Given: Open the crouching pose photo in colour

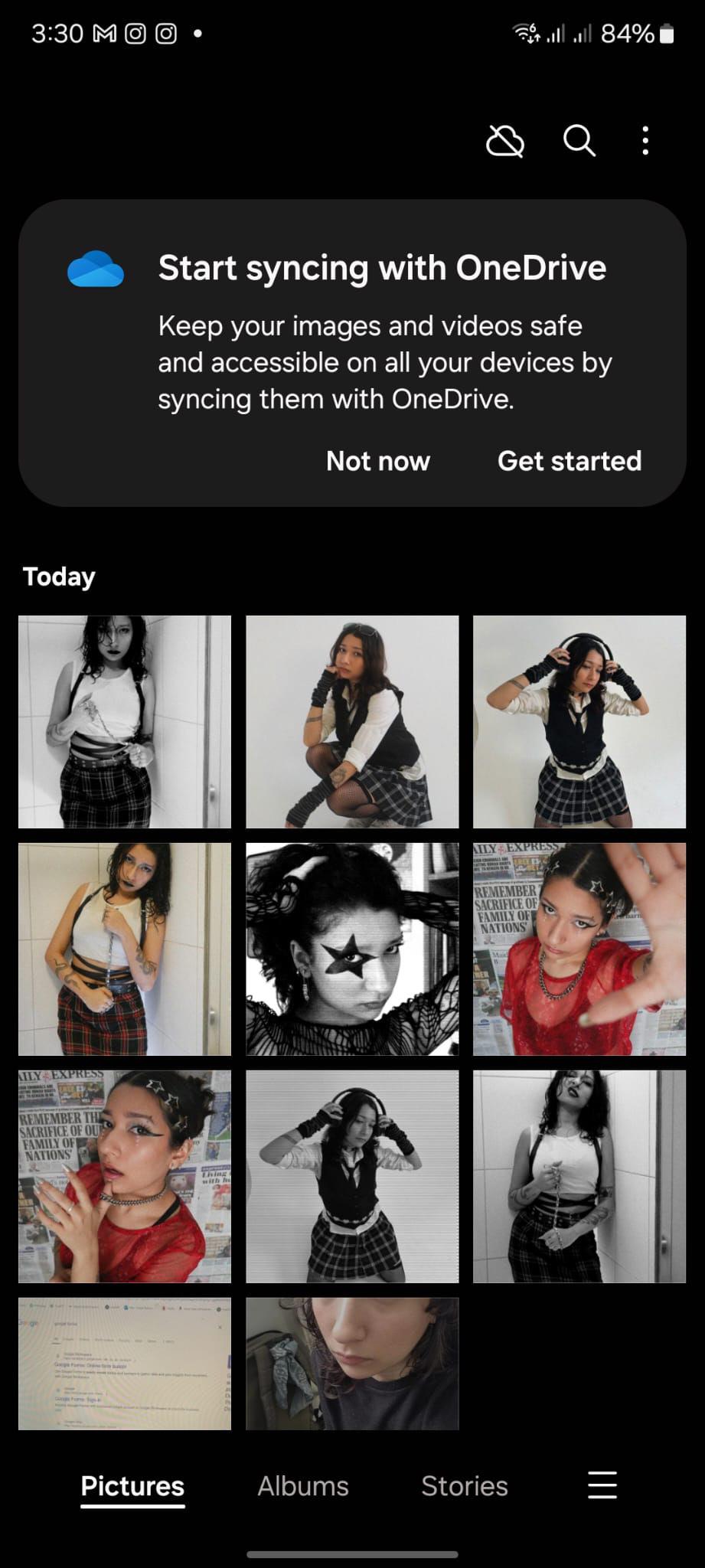Looking at the screenshot, I should click(x=352, y=722).
